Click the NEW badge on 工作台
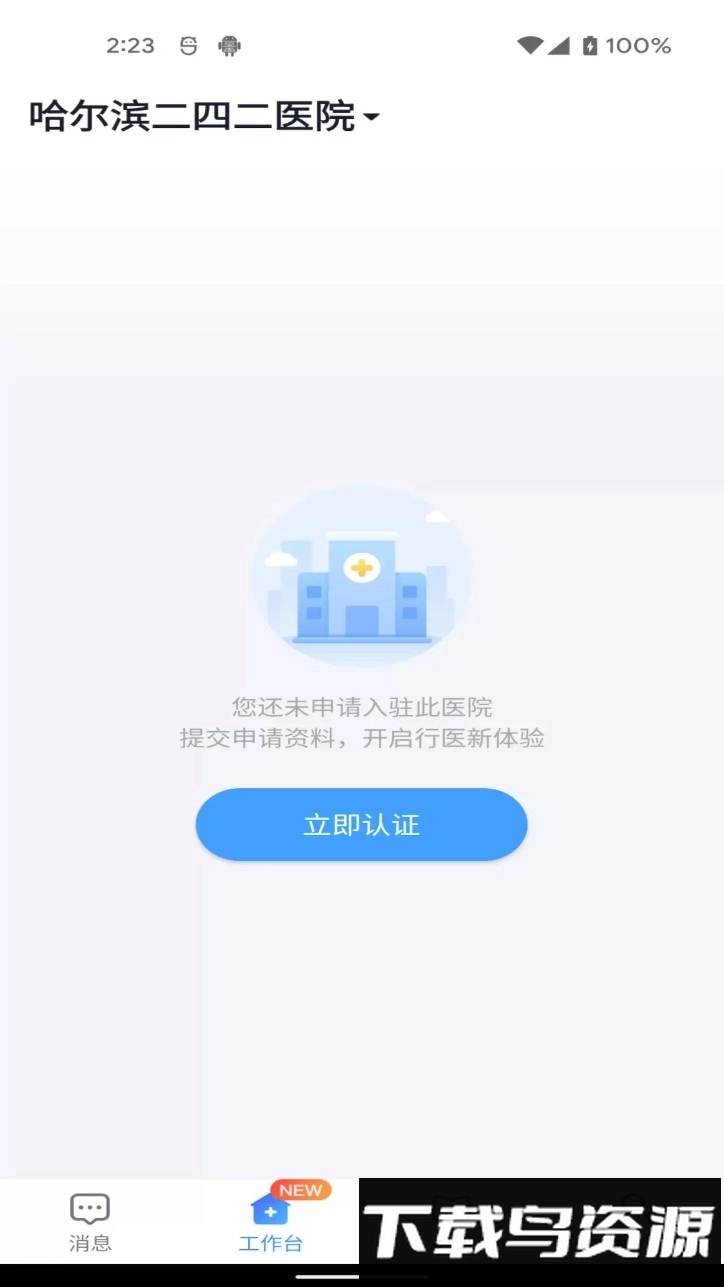The image size is (724, 1287). pyautogui.click(x=299, y=1189)
